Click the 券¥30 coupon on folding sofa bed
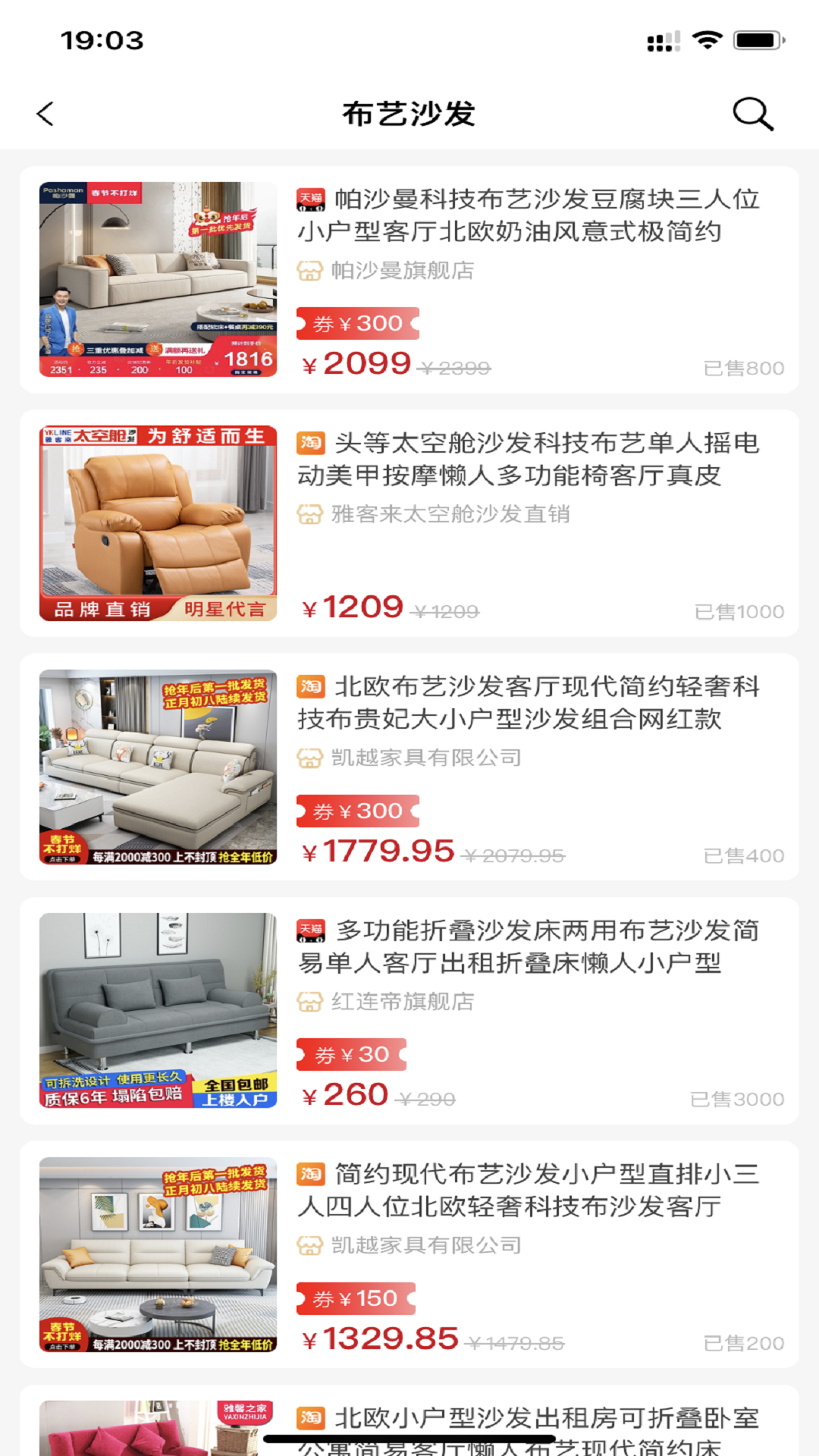 [351, 1055]
